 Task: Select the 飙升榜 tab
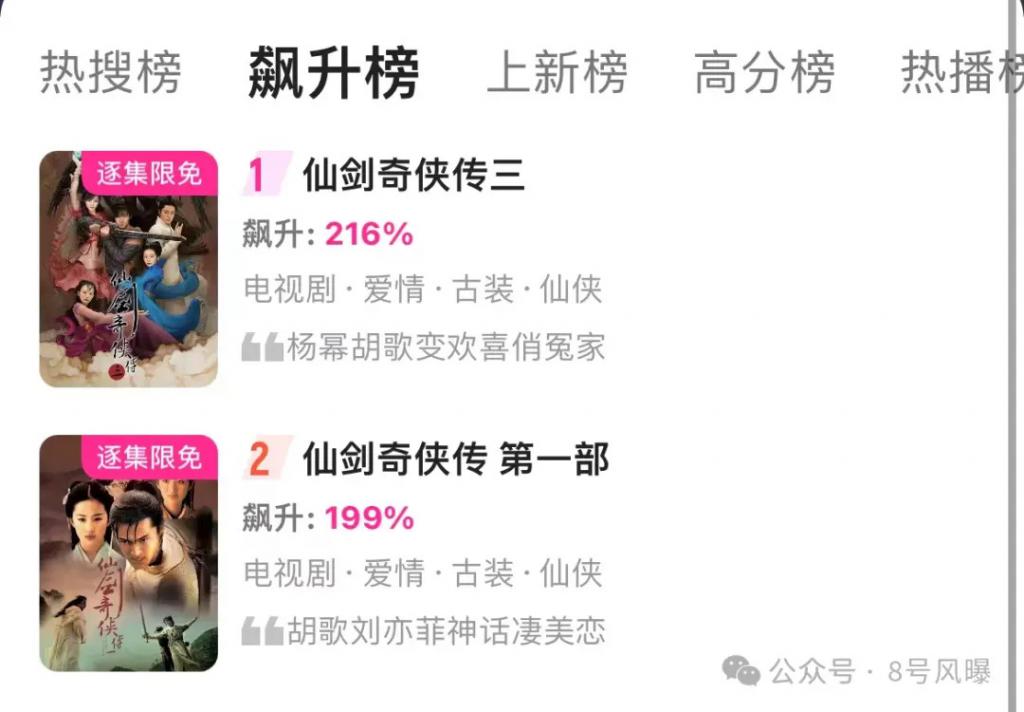pyautogui.click(x=333, y=73)
